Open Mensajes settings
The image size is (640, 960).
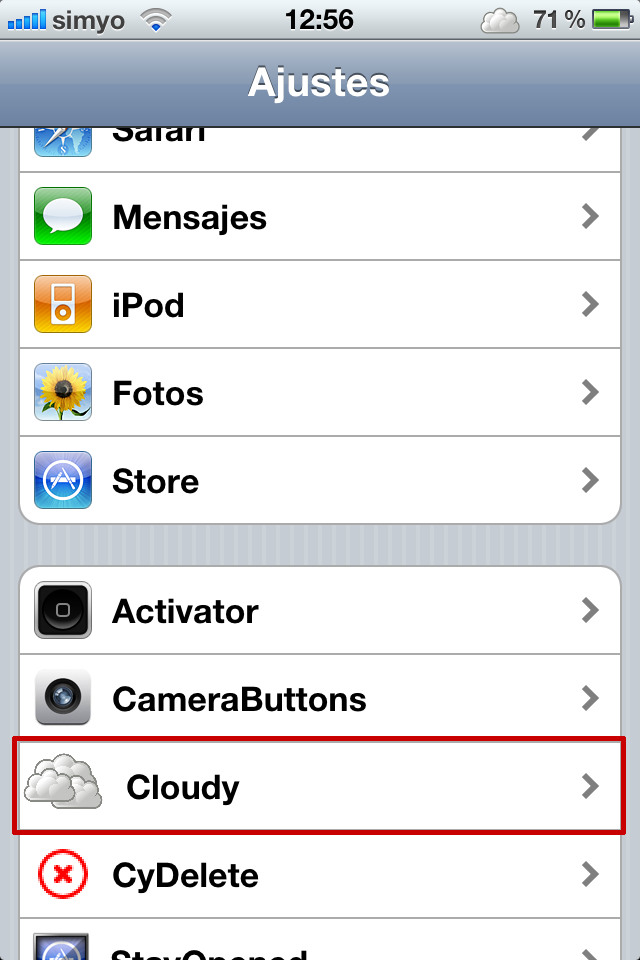click(320, 217)
